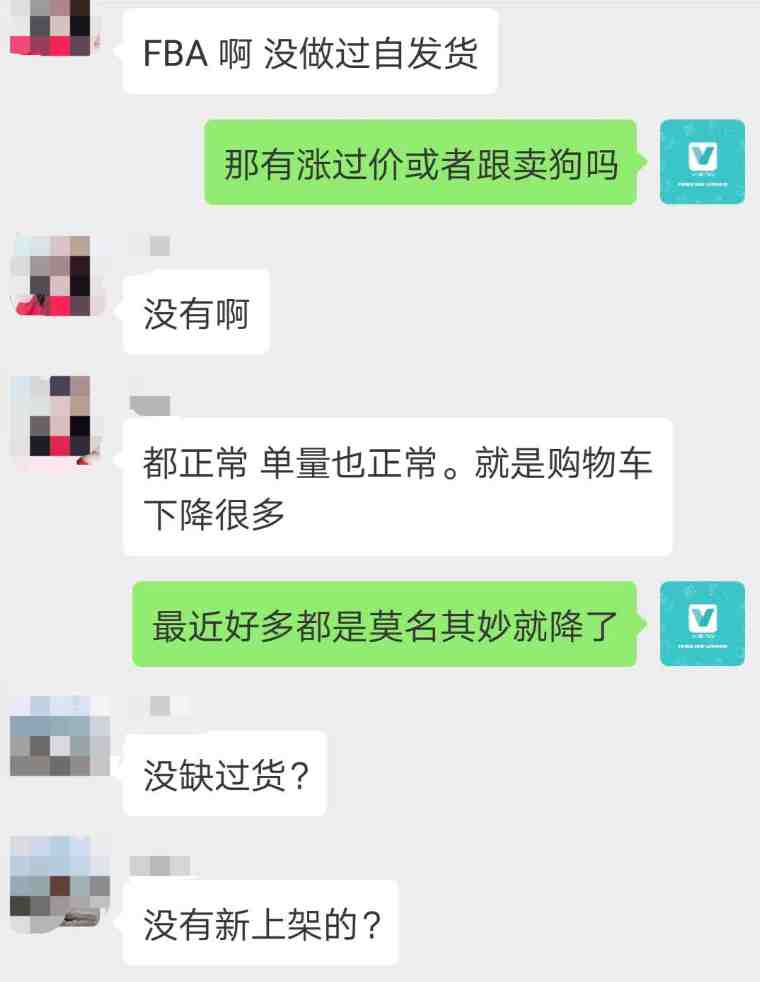
Task: Open avatar next to 都正常 单量也正常 message
Action: [x=51, y=420]
